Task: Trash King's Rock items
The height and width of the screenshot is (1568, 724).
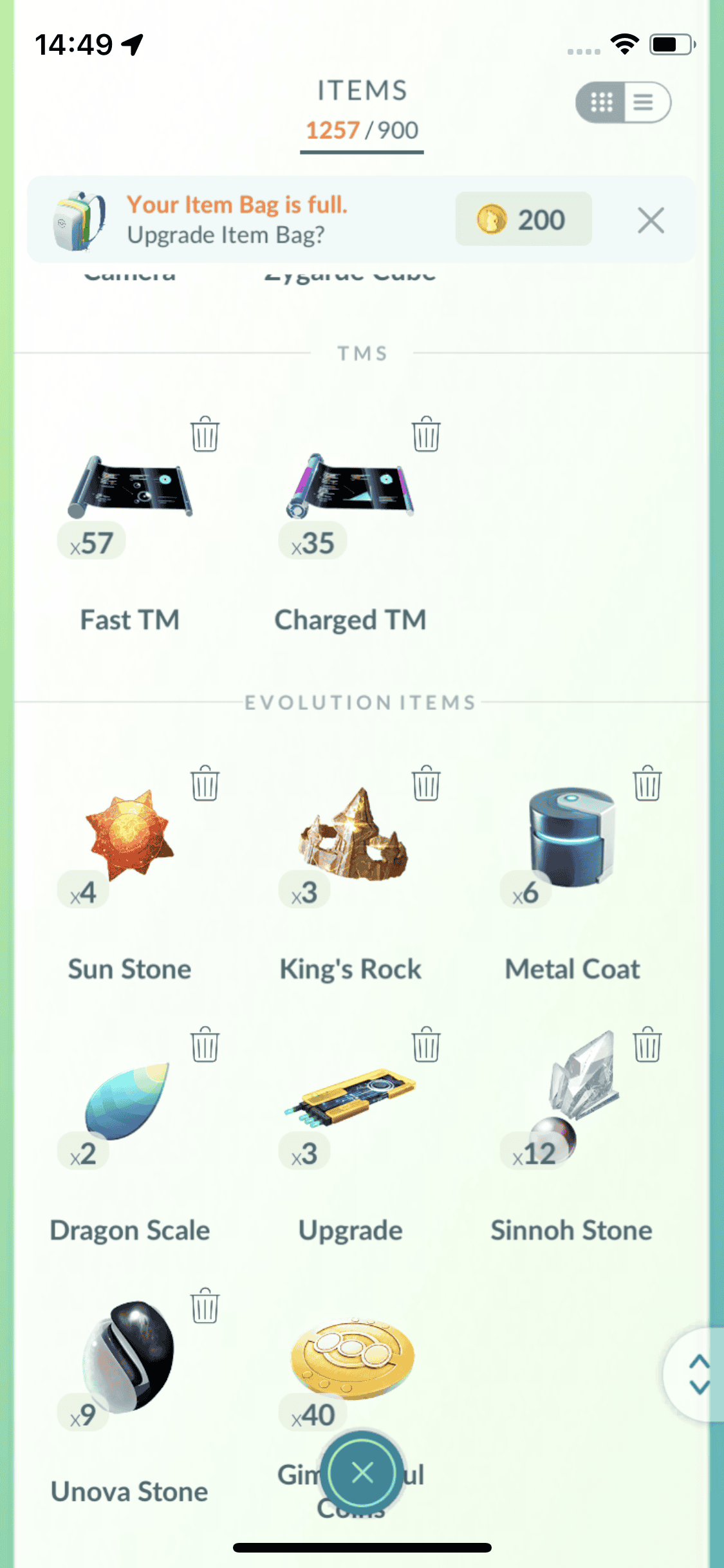Action: [x=425, y=783]
